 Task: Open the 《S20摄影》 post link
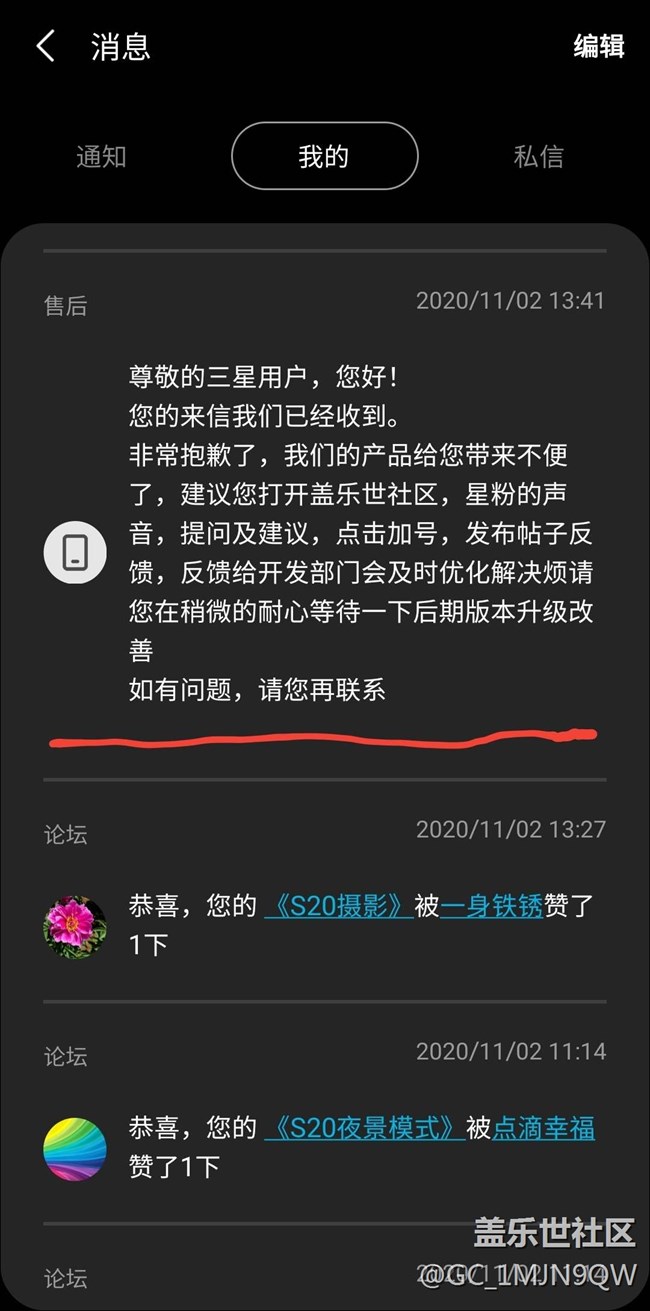(x=338, y=906)
